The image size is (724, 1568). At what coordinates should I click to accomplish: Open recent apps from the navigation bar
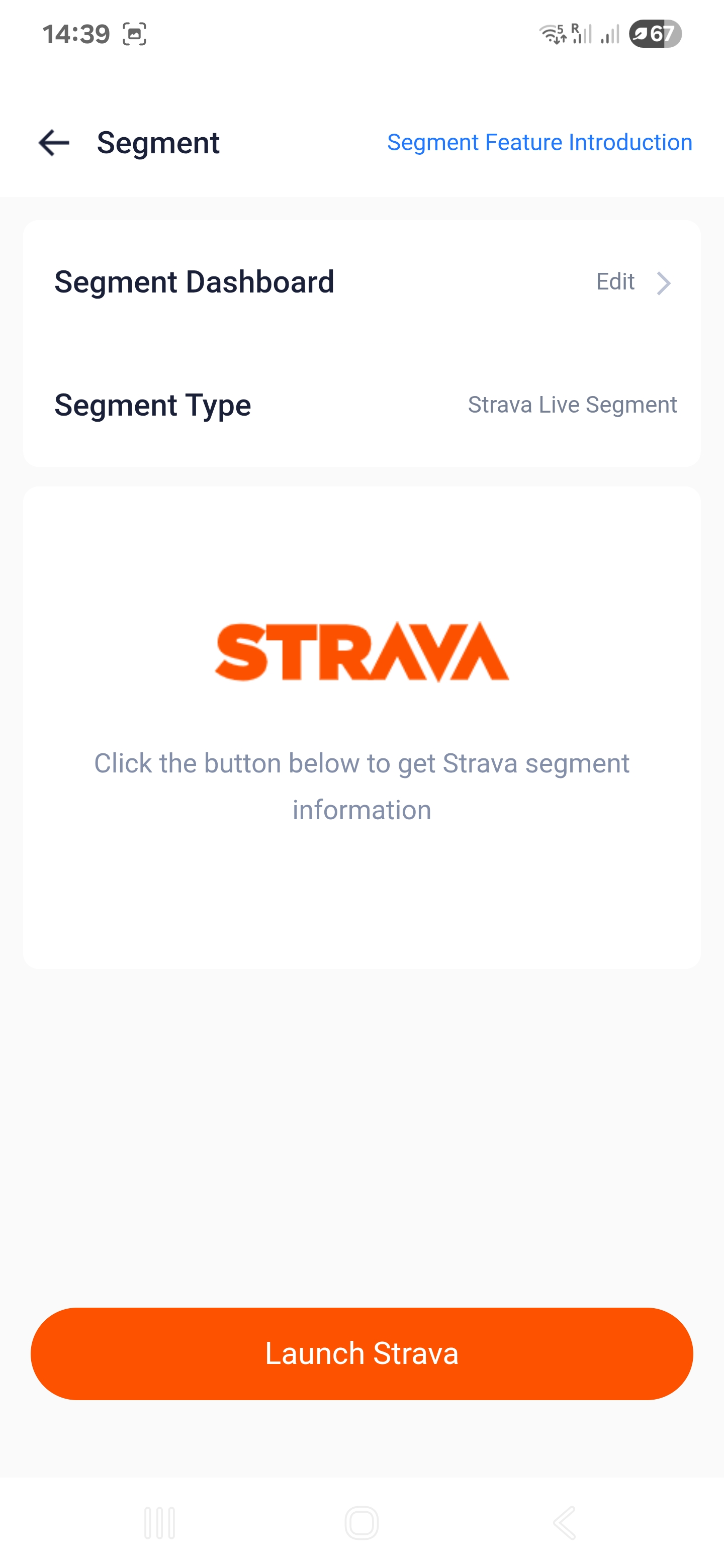tap(159, 1523)
